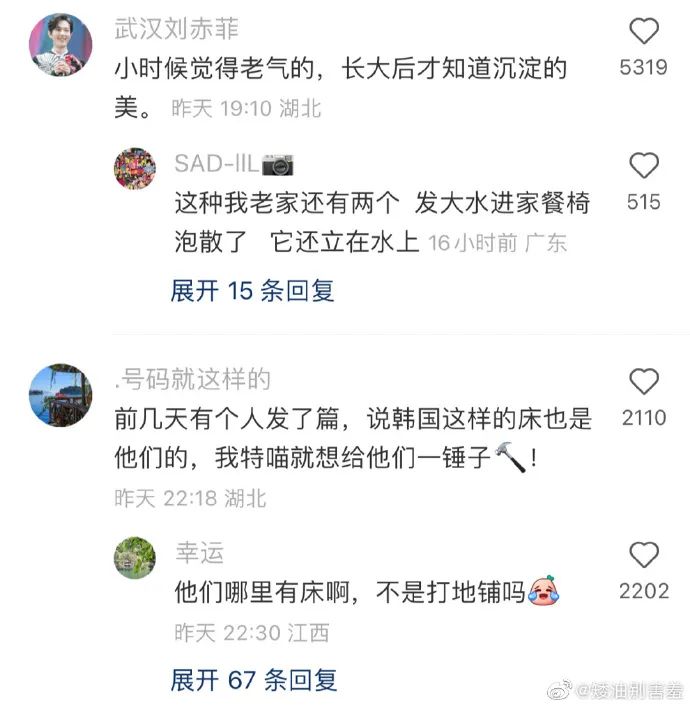View the avatar of .号码就这样的
The height and width of the screenshot is (707, 690).
60,395
